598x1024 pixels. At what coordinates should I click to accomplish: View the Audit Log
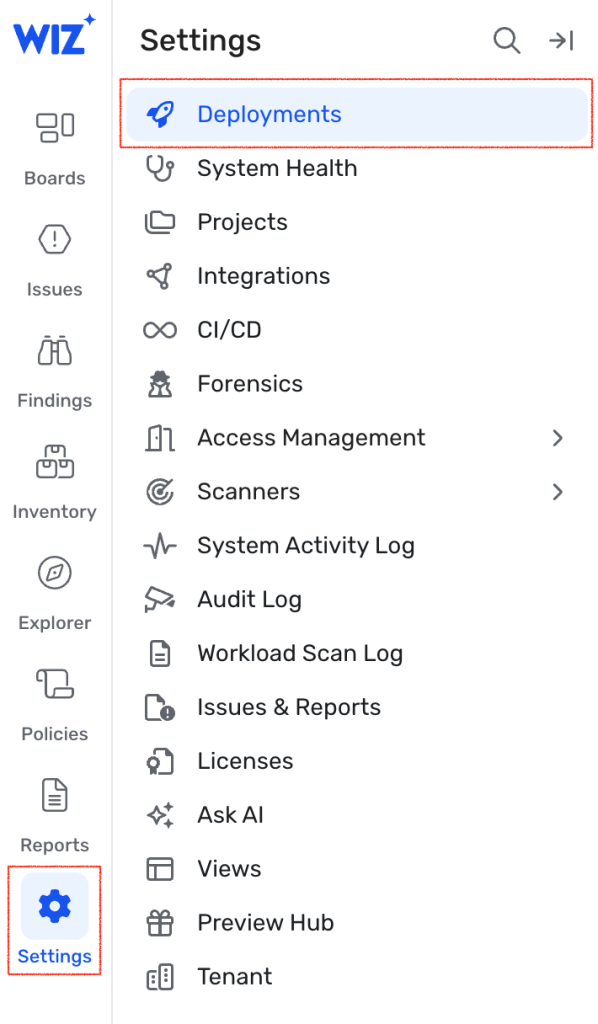pyautogui.click(x=357, y=600)
